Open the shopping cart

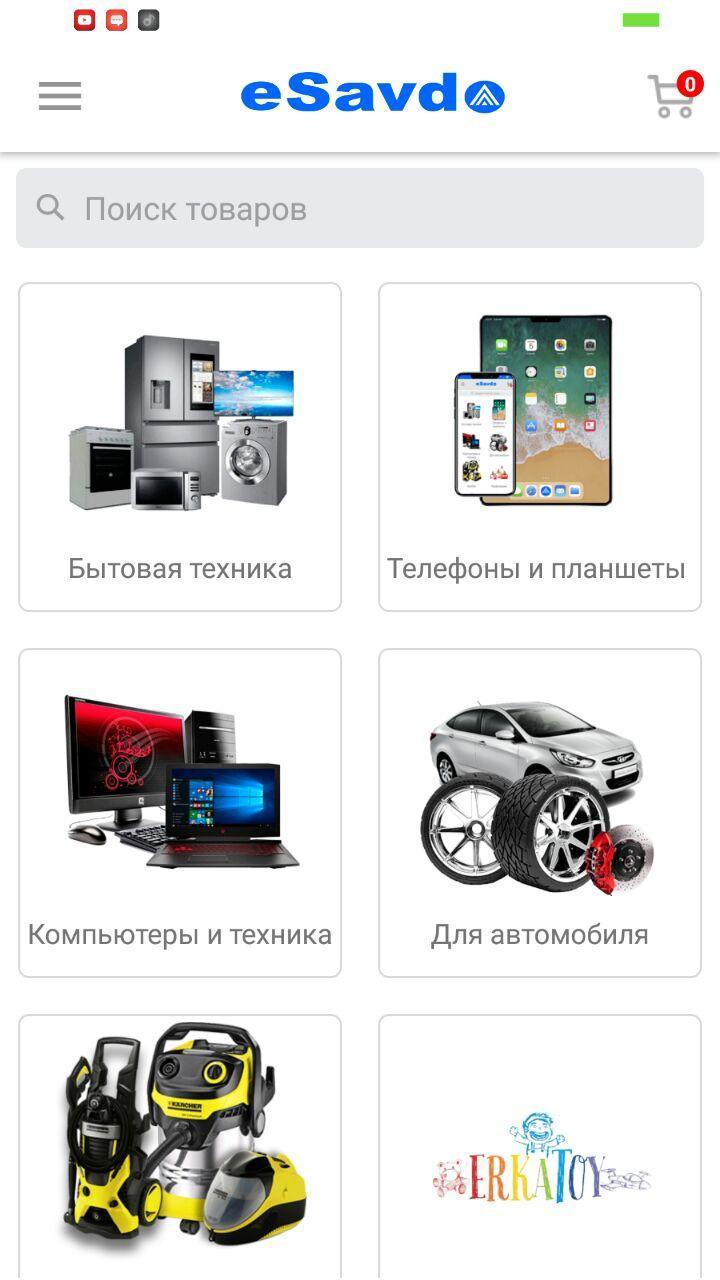click(x=672, y=96)
